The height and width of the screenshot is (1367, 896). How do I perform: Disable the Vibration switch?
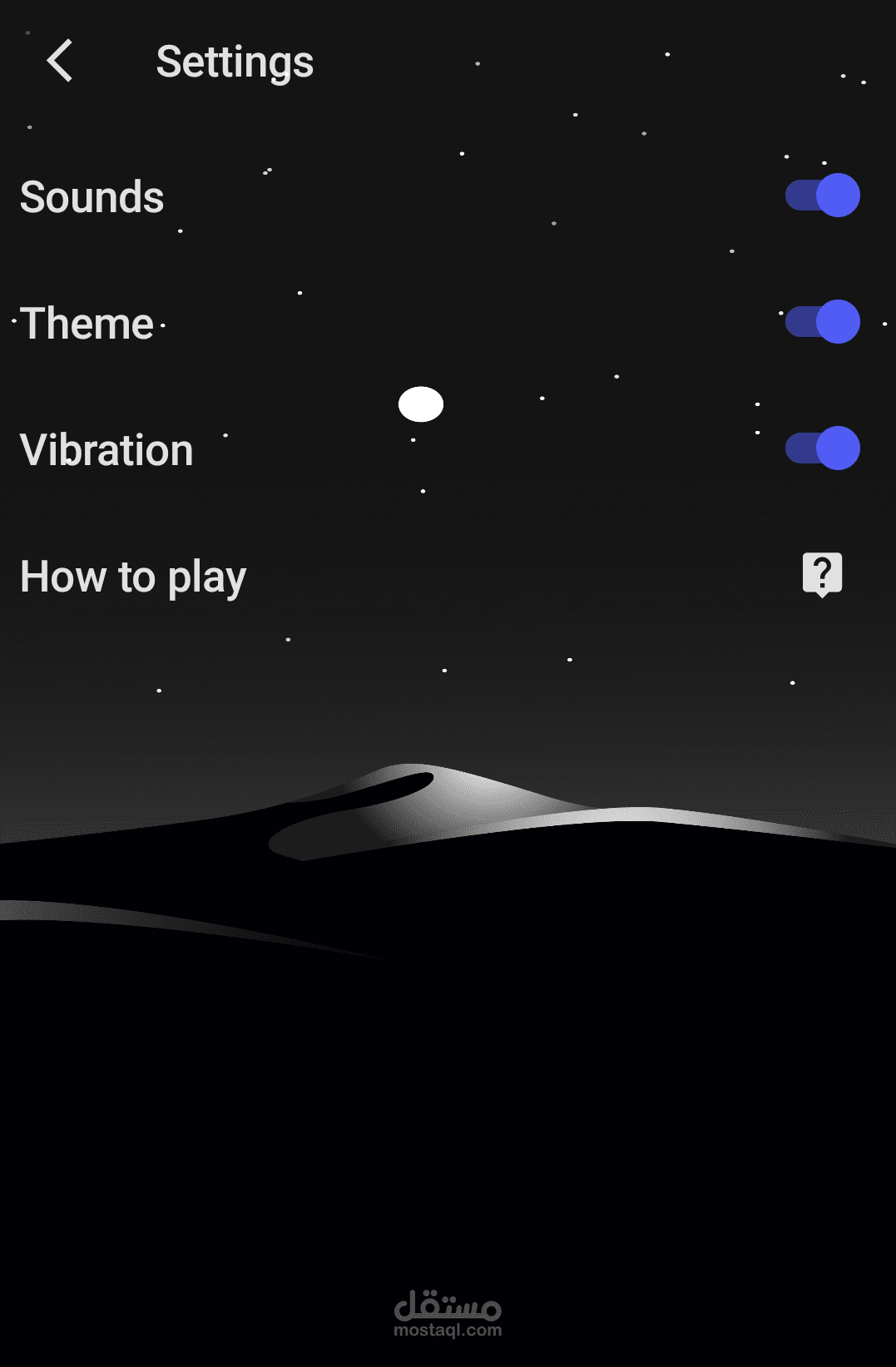(x=823, y=448)
